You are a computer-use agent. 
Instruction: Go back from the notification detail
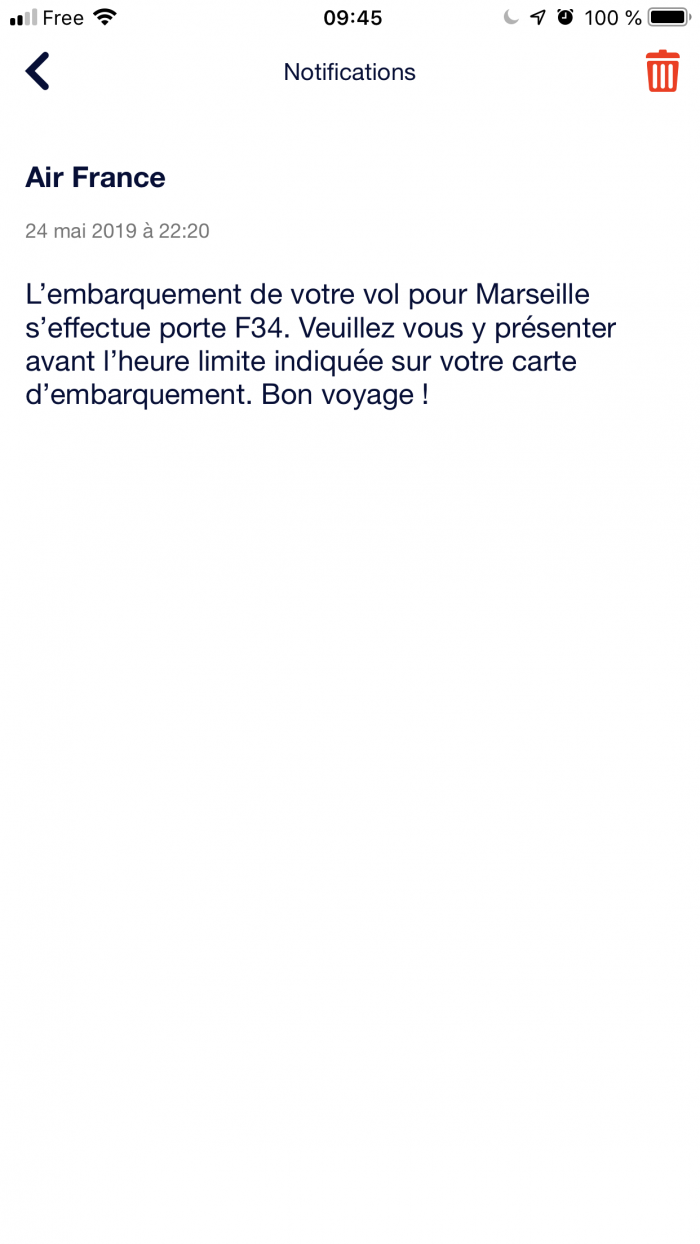tap(37, 72)
